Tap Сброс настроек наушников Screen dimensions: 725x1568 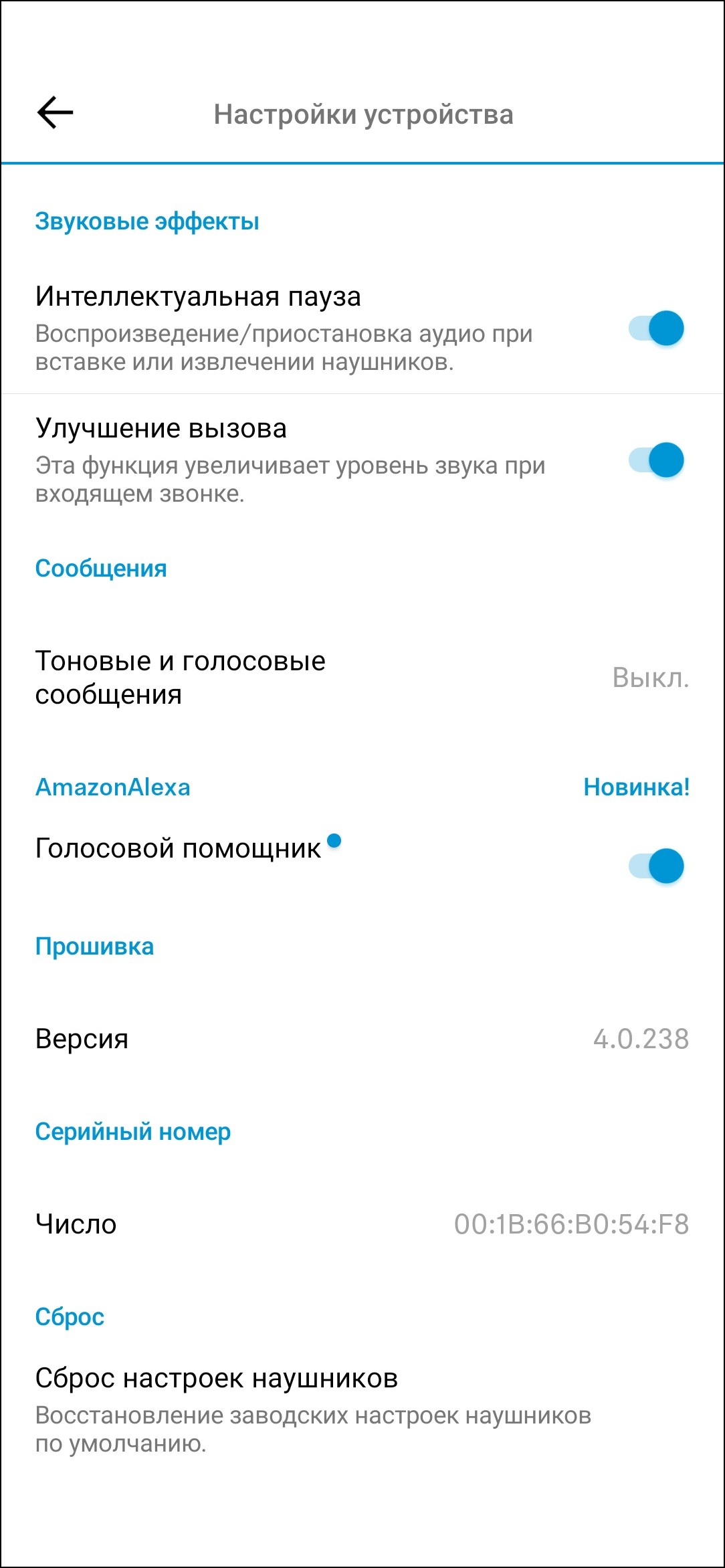point(313,1408)
